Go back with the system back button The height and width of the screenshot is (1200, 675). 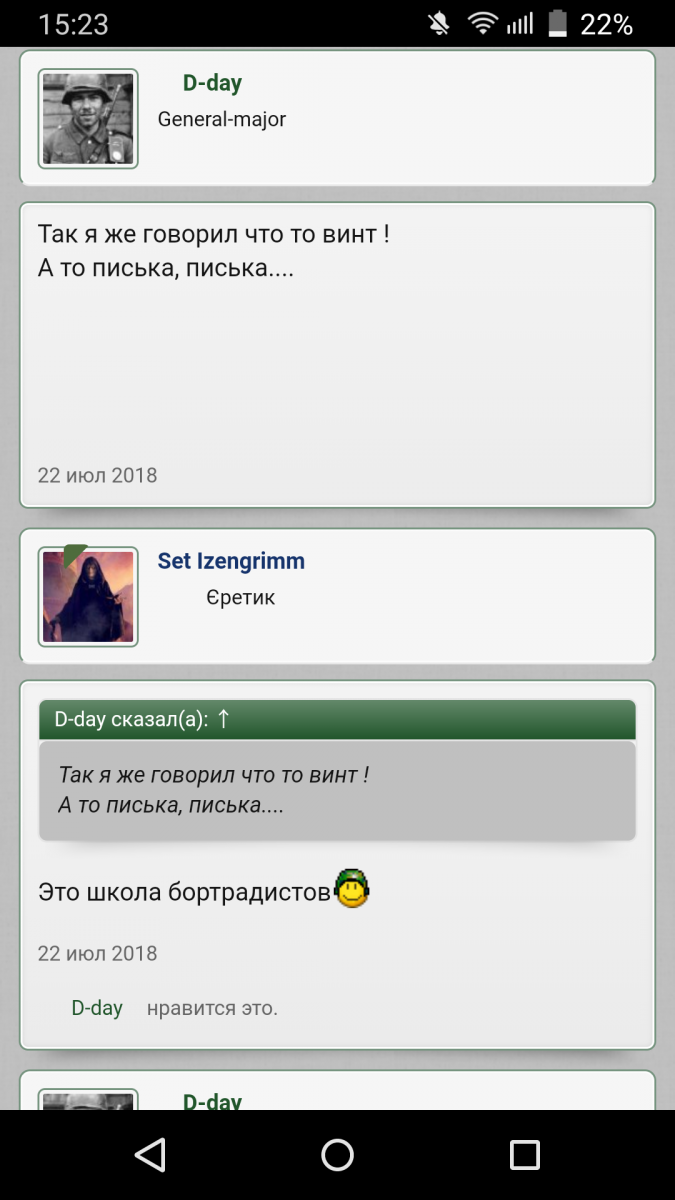point(150,1155)
